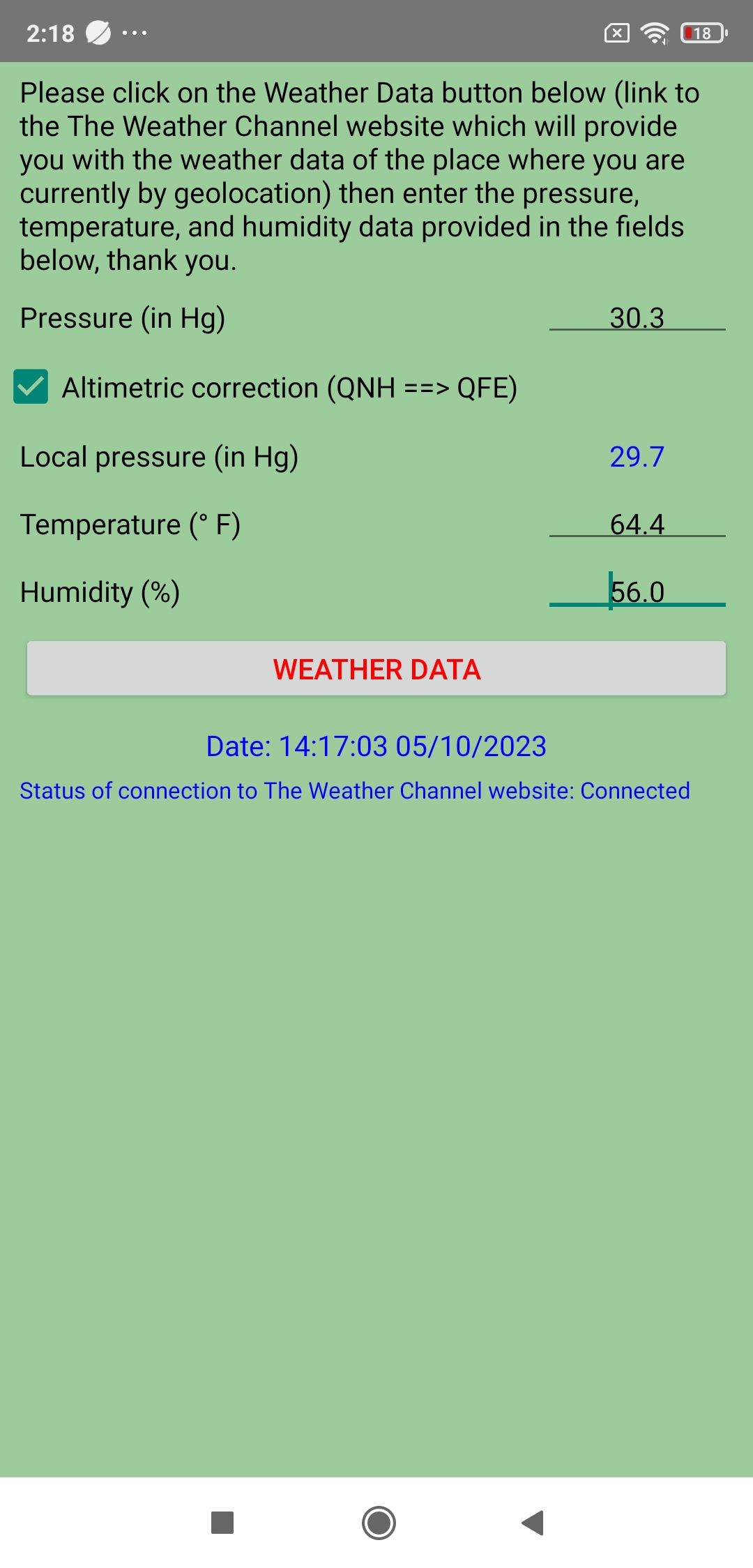Go to the home screen
Image resolution: width=753 pixels, height=1568 pixels.
[x=379, y=1523]
